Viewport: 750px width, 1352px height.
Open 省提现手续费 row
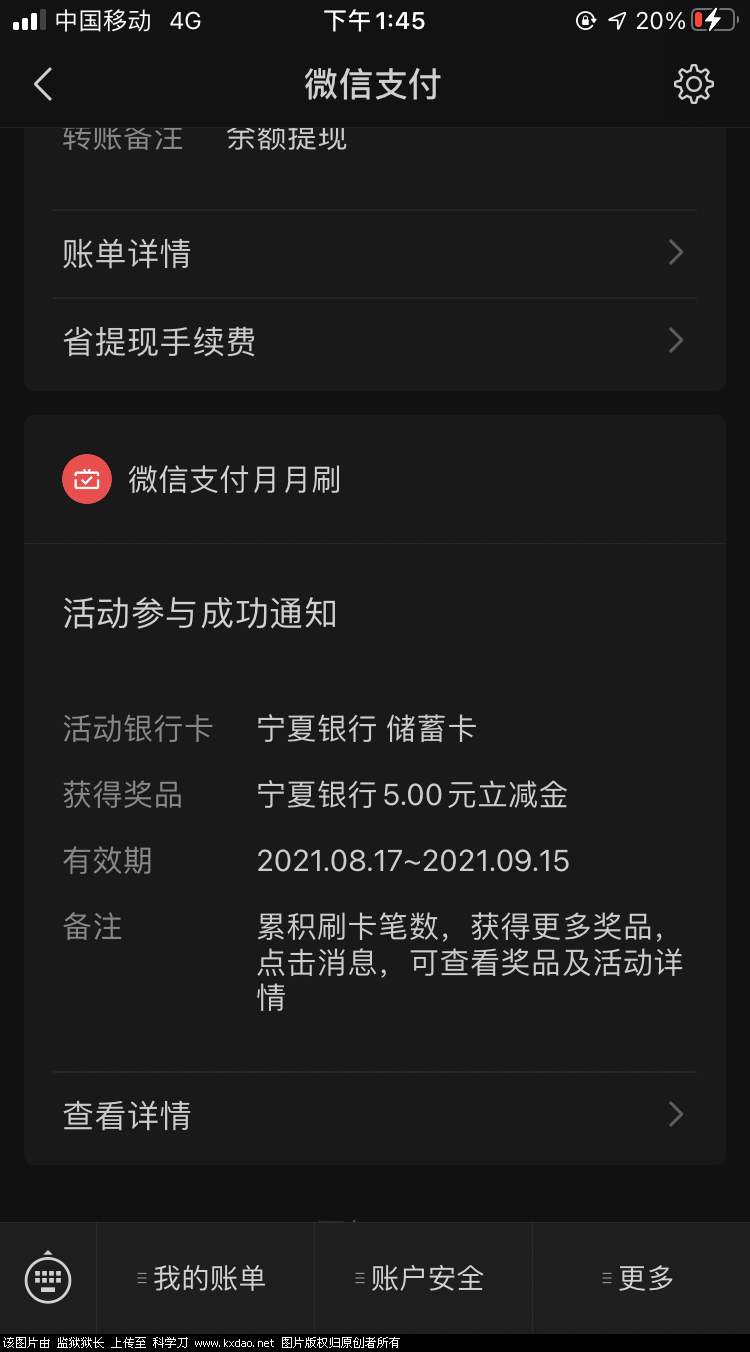[374, 342]
